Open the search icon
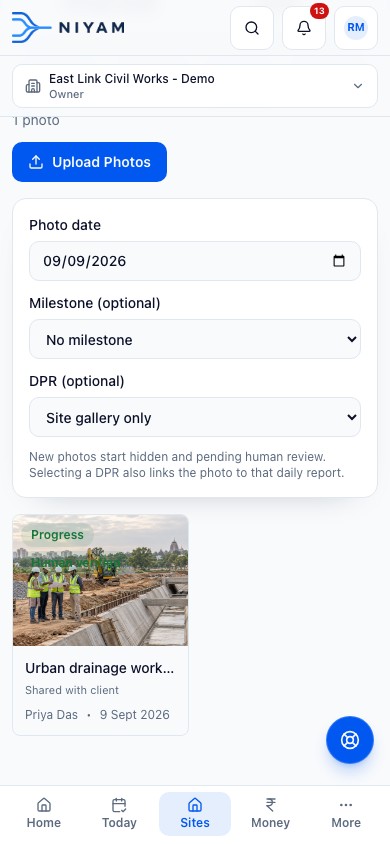Image resolution: width=390 pixels, height=844 pixels. click(x=252, y=28)
